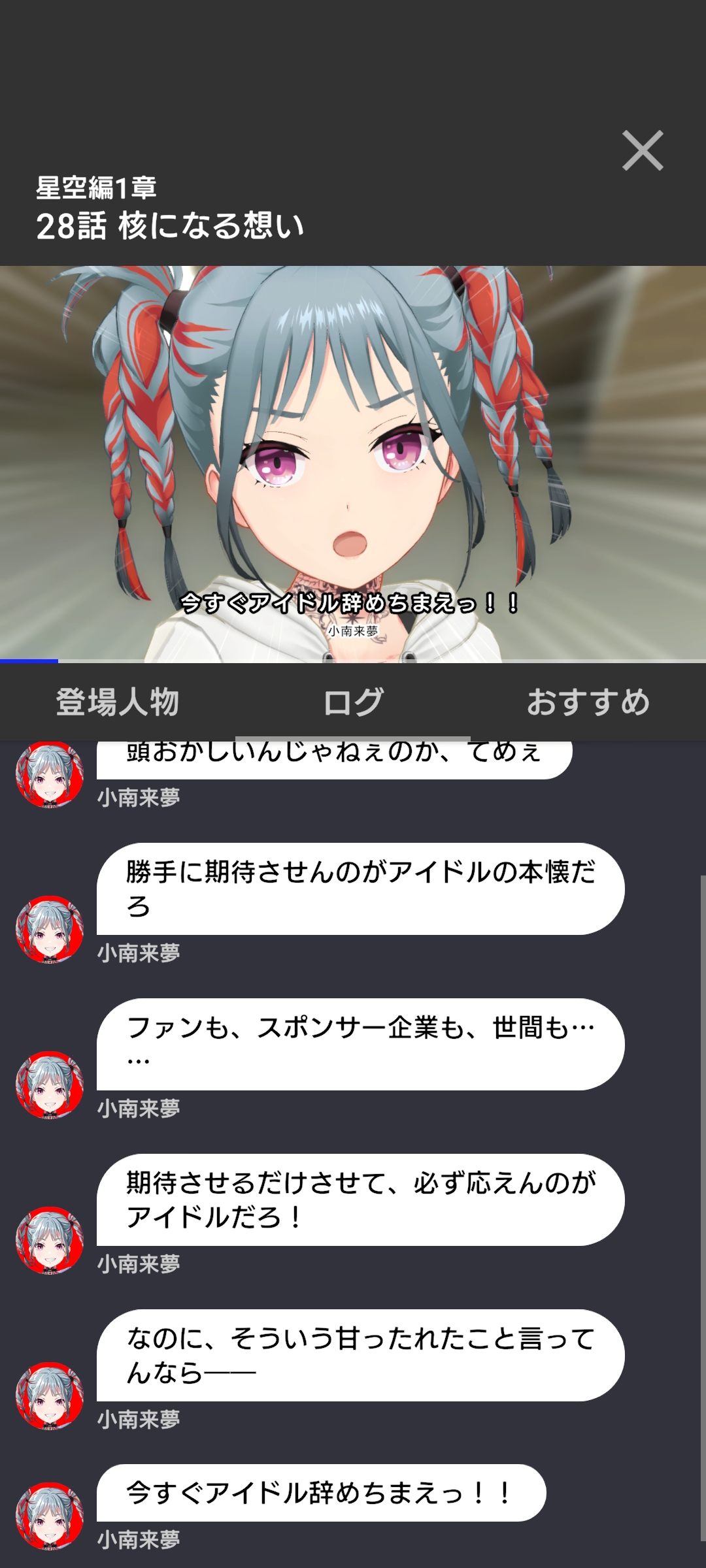Select log line 今すぐアイドル辞めちまえっ！！
The image size is (706, 1568).
coord(320,1493)
